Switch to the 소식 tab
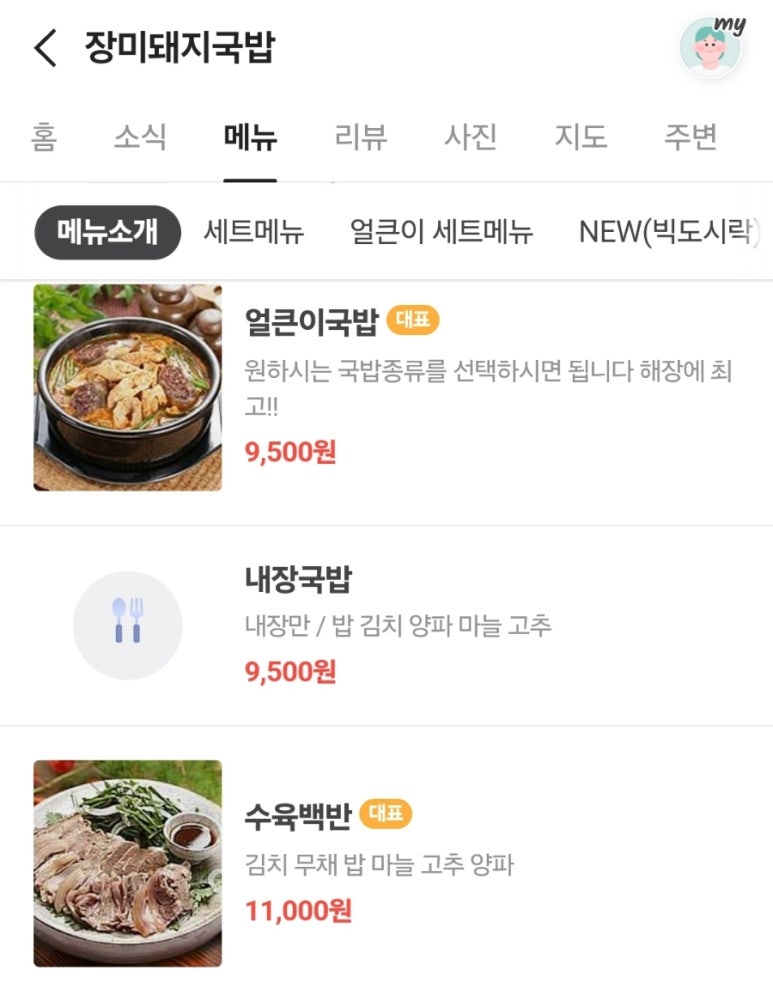Screen dimensions: 773x982 coord(140,137)
